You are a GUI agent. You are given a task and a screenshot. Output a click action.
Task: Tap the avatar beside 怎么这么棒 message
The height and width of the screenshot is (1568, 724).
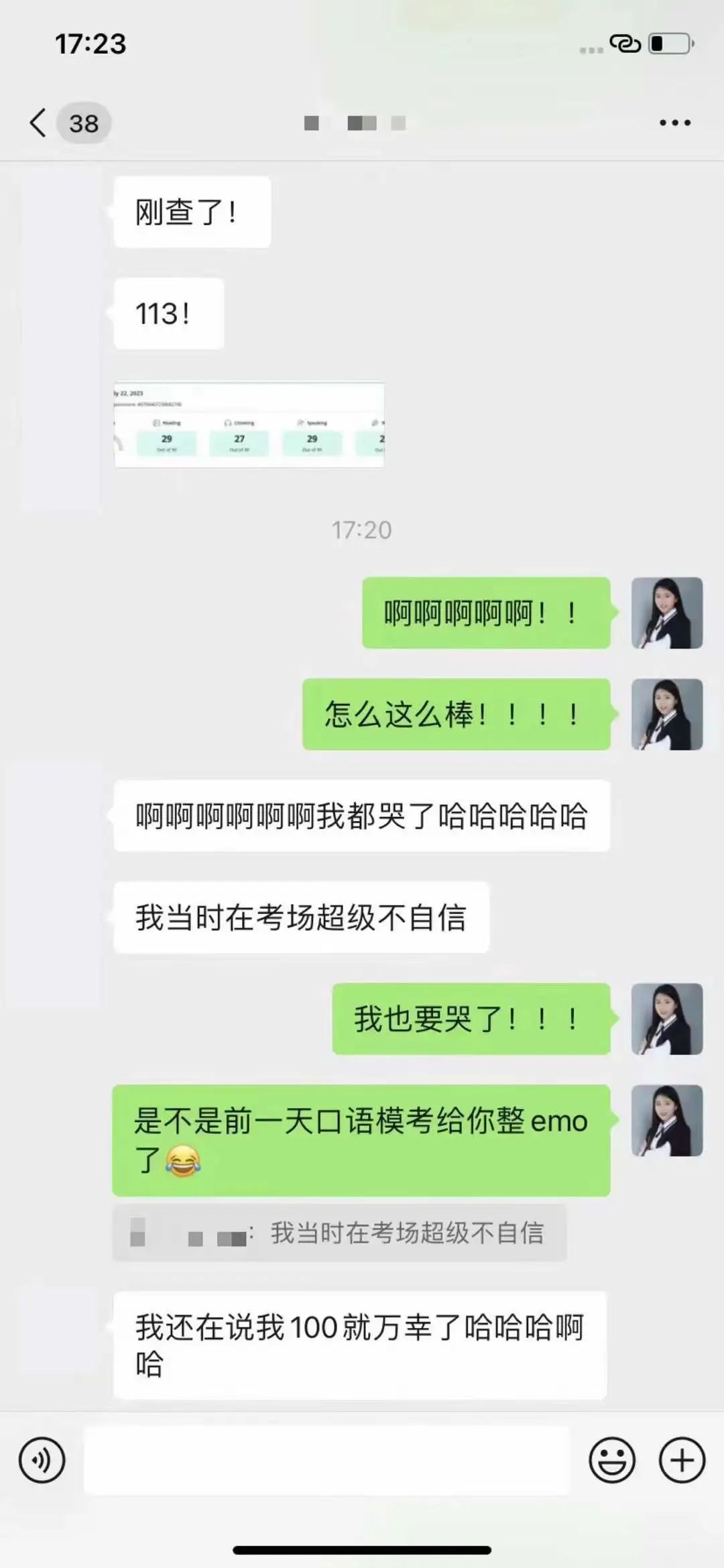click(x=666, y=714)
